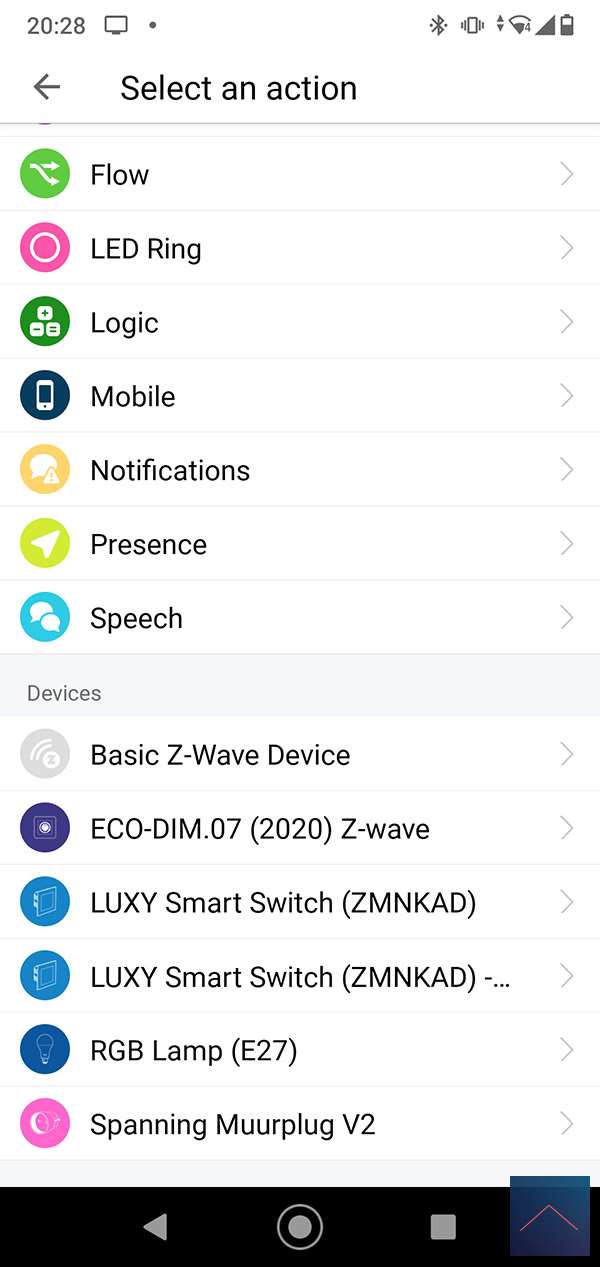
Task: Go back from Select an action
Action: tap(46, 88)
